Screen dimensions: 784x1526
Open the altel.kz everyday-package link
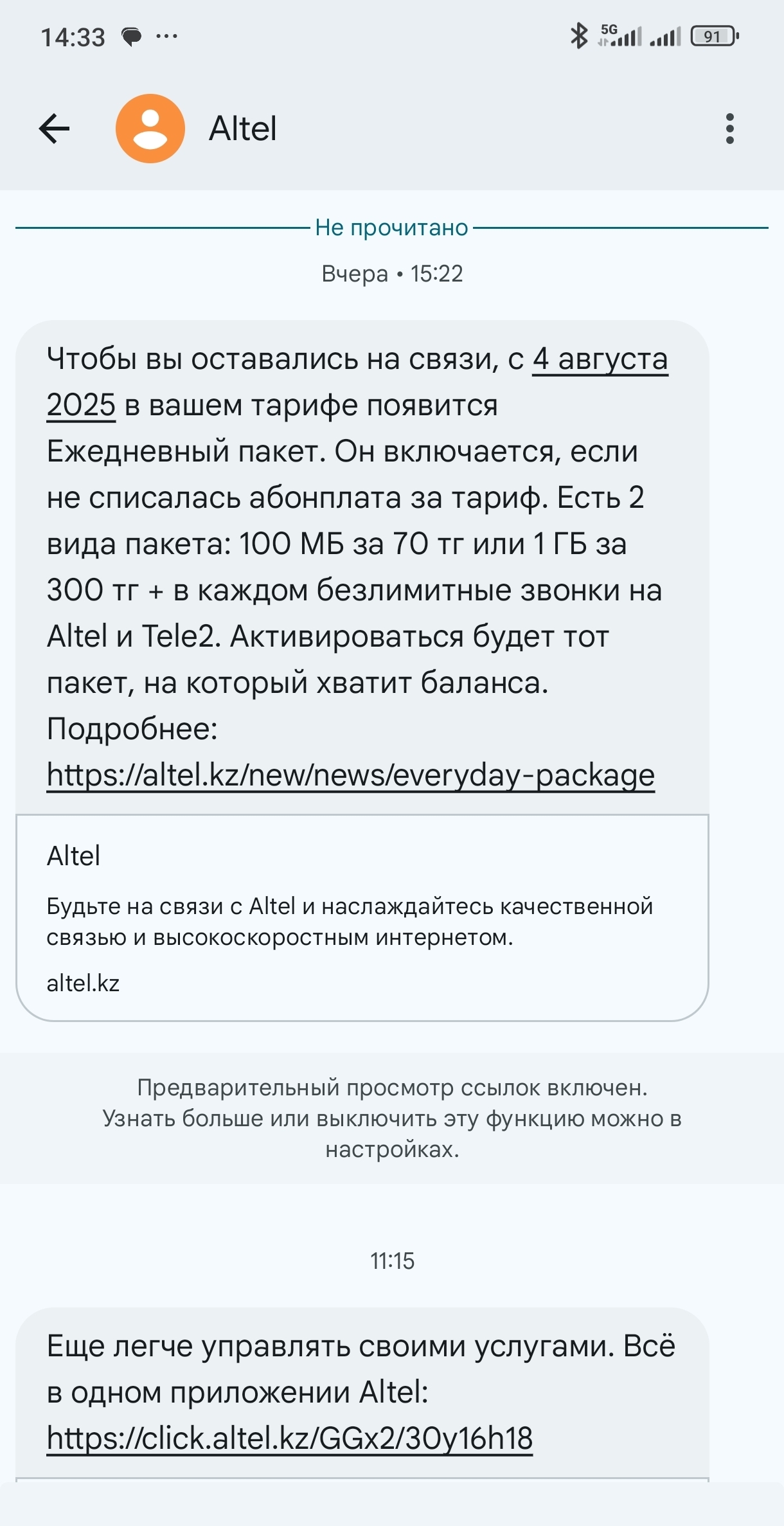(351, 775)
